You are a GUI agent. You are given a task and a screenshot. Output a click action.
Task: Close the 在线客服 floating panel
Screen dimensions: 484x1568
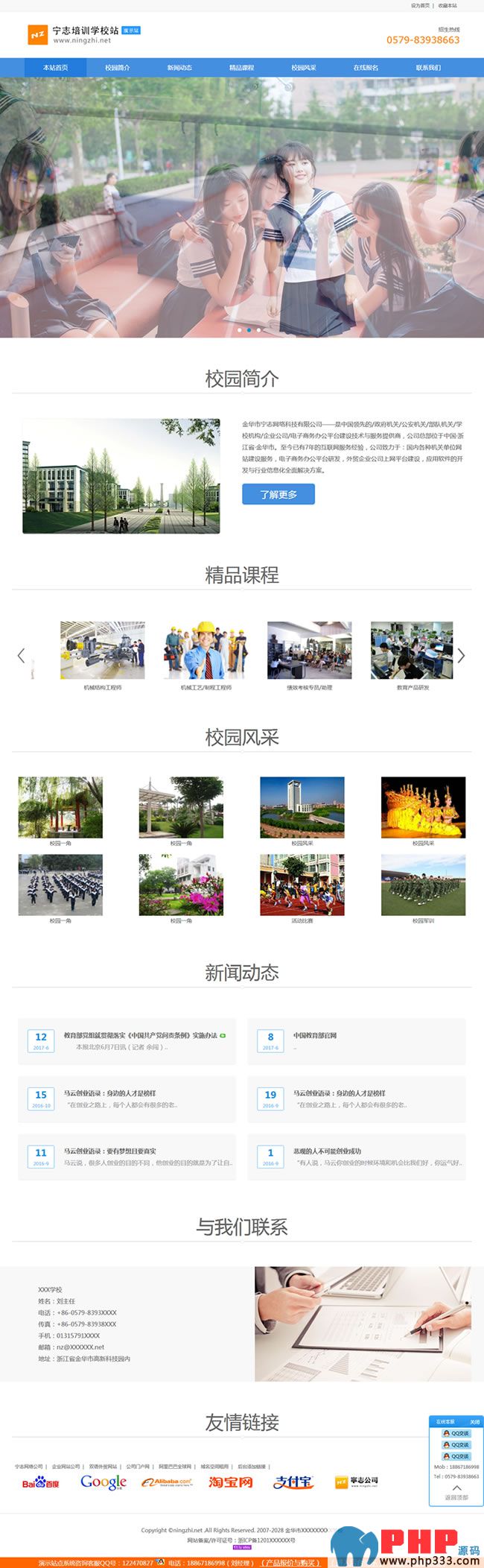point(474,1422)
